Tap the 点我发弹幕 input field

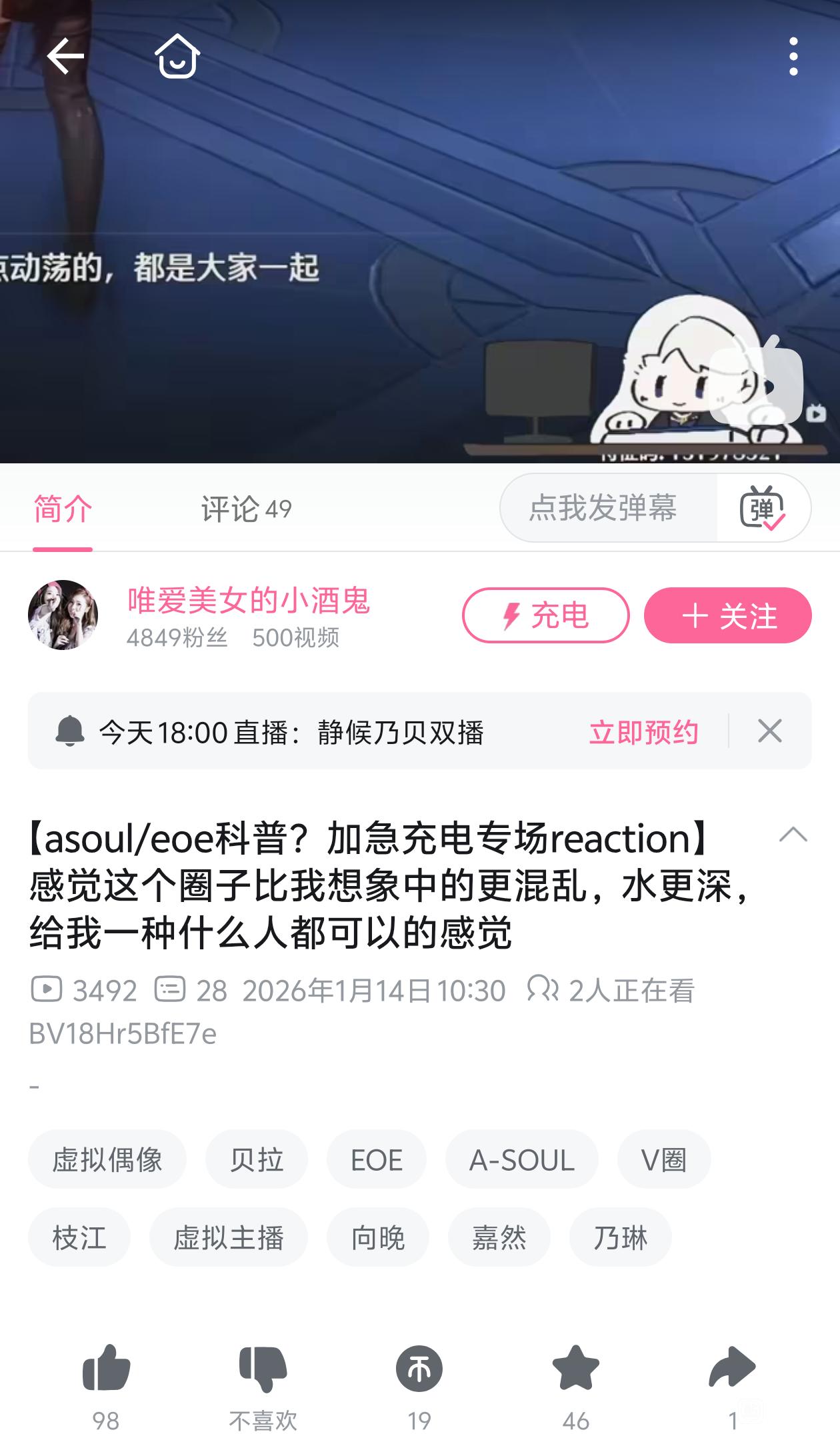pos(603,508)
